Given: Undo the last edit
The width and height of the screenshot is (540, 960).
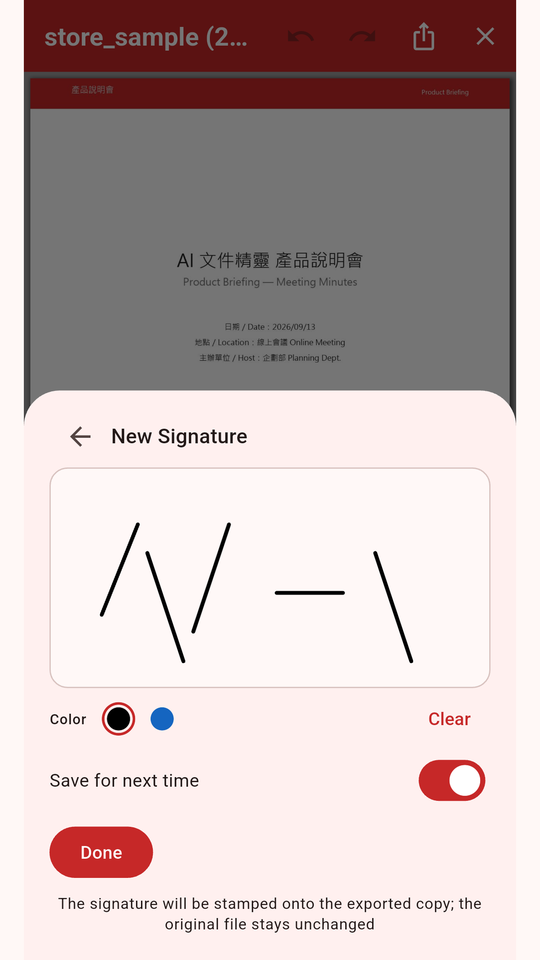Looking at the screenshot, I should click(x=301, y=37).
